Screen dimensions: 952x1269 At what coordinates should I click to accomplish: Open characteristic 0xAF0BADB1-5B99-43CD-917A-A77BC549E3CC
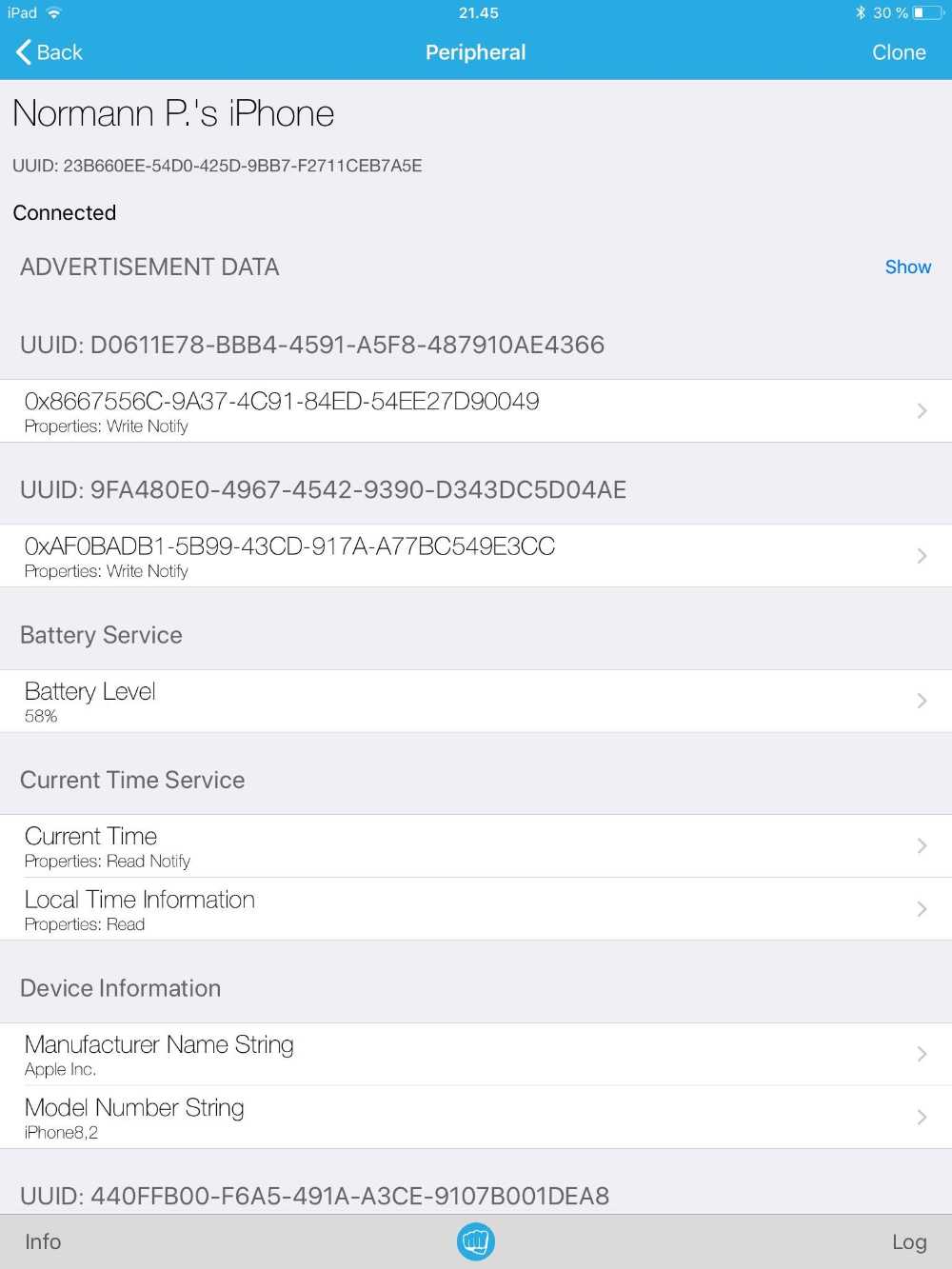pos(476,556)
